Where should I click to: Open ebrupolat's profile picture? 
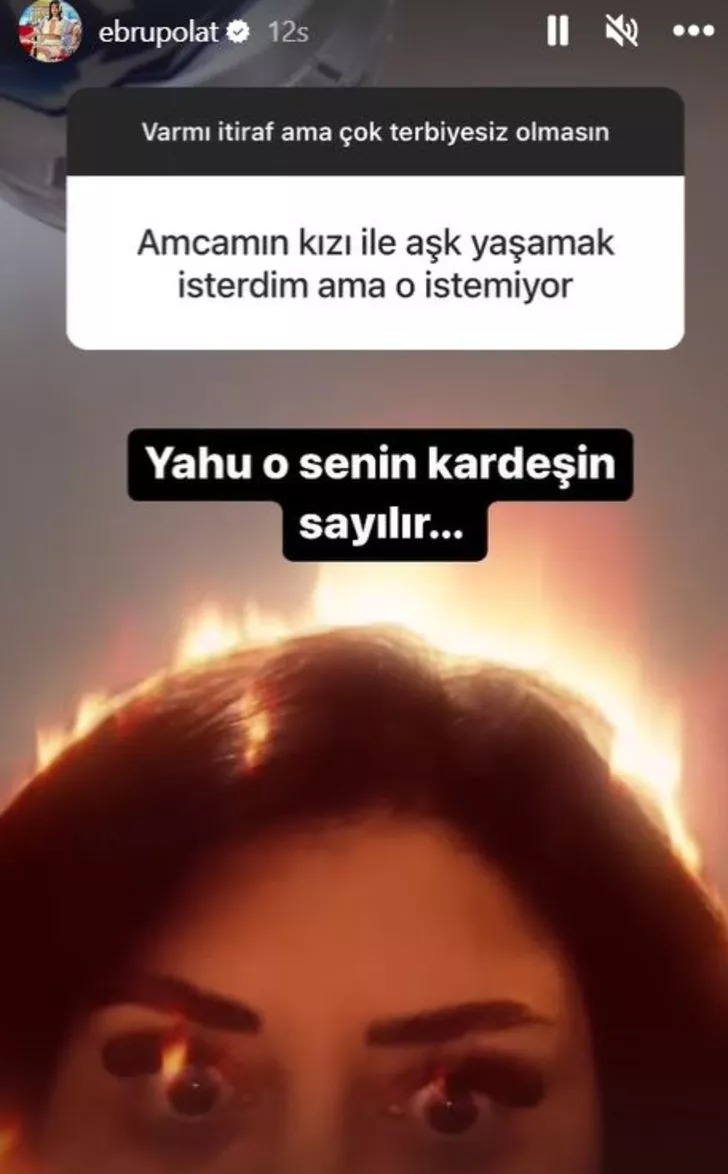[x=49, y=31]
